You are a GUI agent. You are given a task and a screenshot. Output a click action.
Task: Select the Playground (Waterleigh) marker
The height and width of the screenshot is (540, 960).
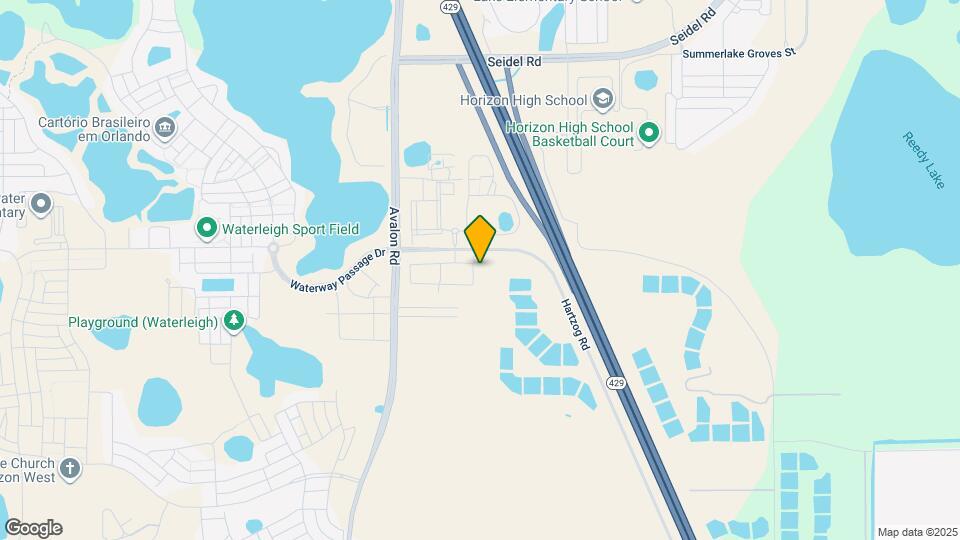coord(234,321)
